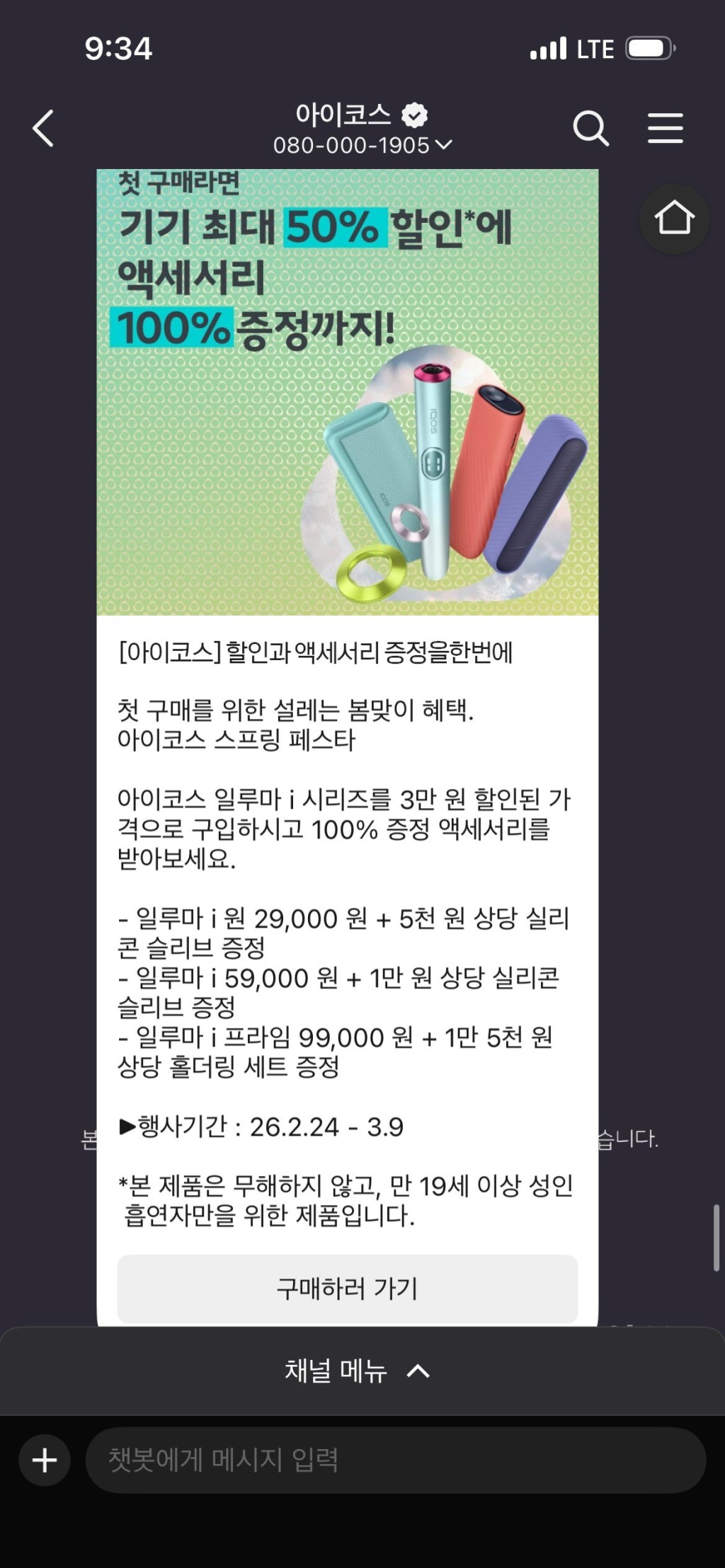Go to the channel home
The width and height of the screenshot is (725, 1568).
coord(673,218)
